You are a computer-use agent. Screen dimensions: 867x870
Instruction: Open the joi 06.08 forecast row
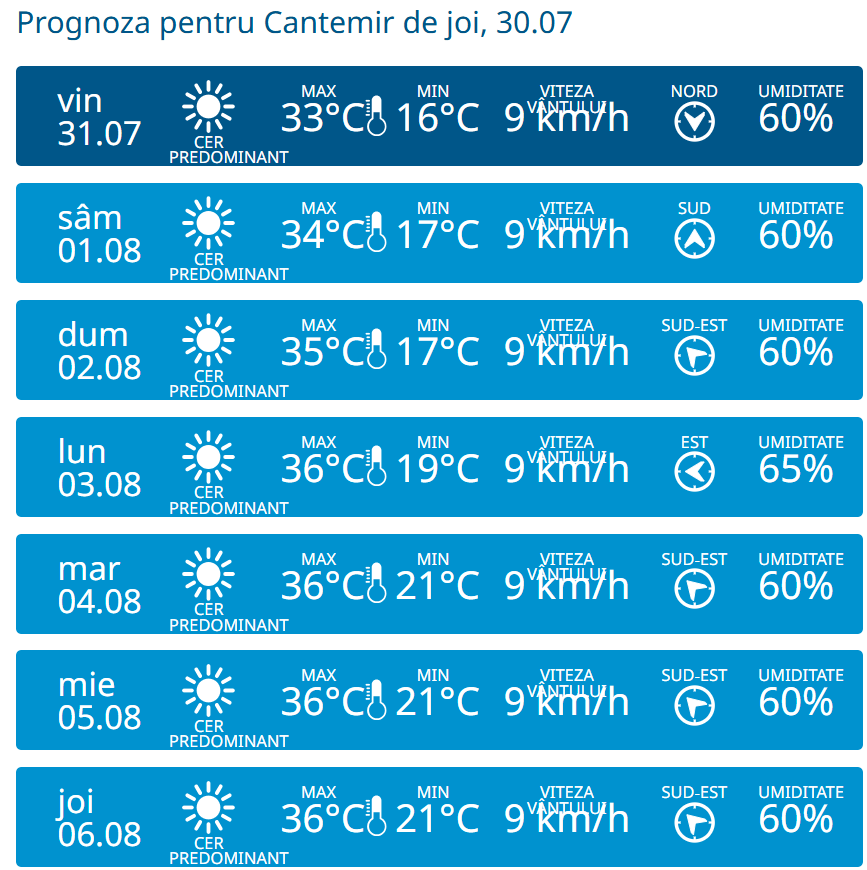[x=439, y=817]
